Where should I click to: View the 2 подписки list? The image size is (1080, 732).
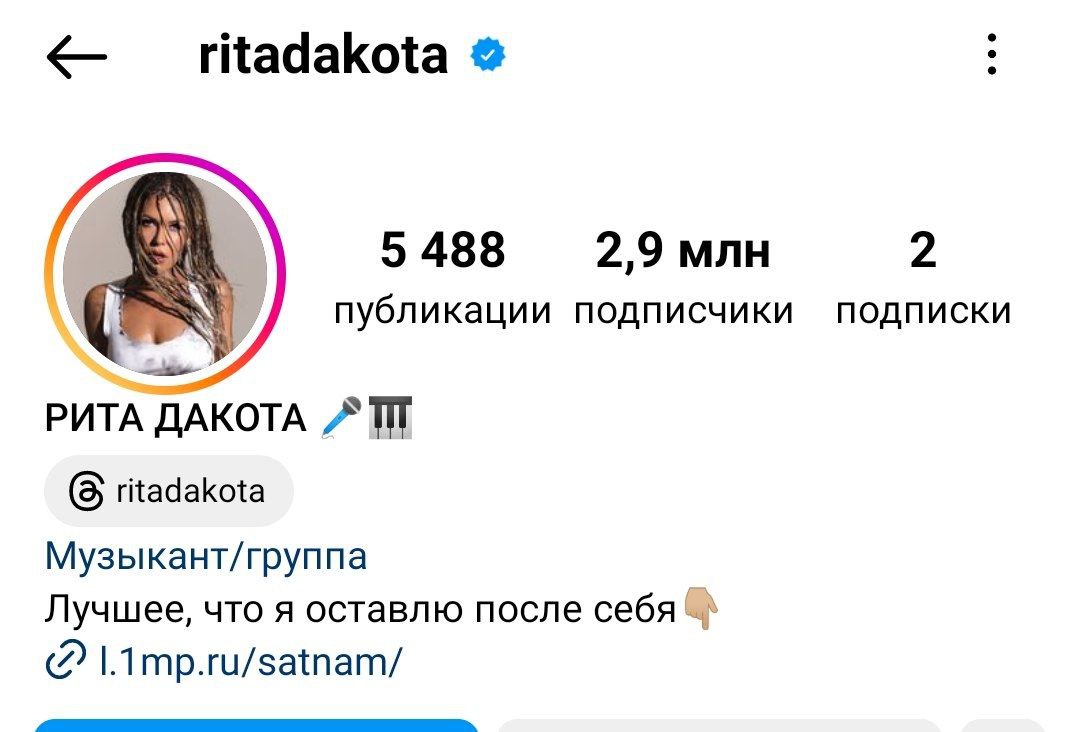click(922, 277)
